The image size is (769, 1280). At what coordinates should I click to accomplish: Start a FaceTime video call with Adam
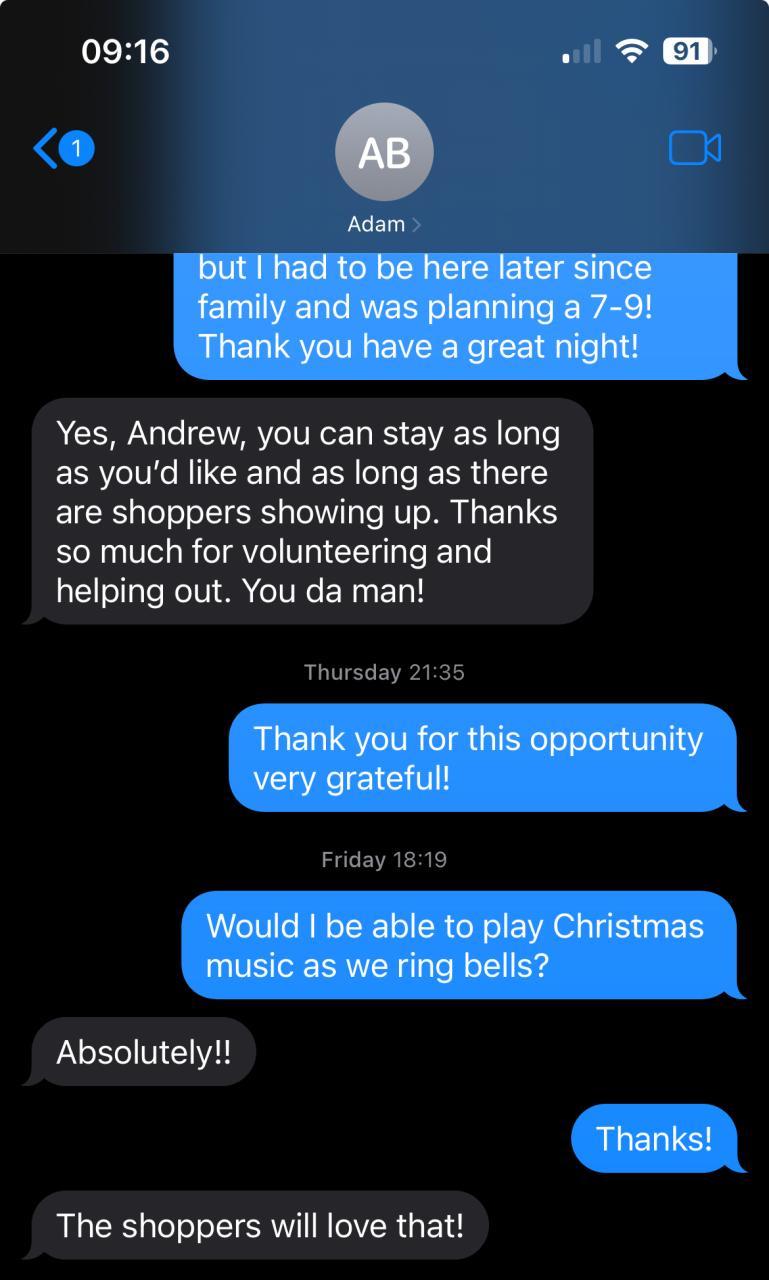695,148
